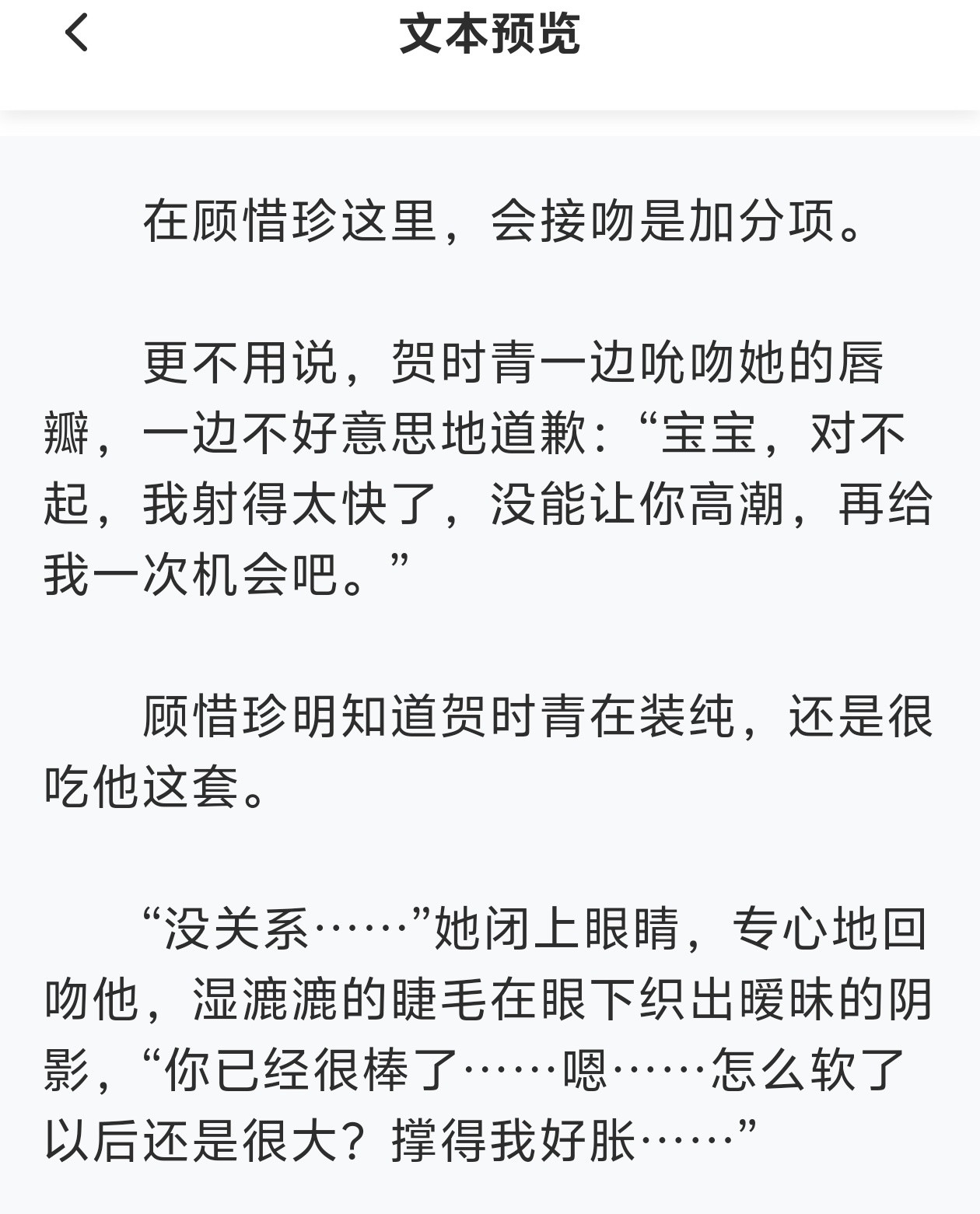The height and width of the screenshot is (1214, 980).
Task: Go back from the text preview
Action: tap(76, 34)
